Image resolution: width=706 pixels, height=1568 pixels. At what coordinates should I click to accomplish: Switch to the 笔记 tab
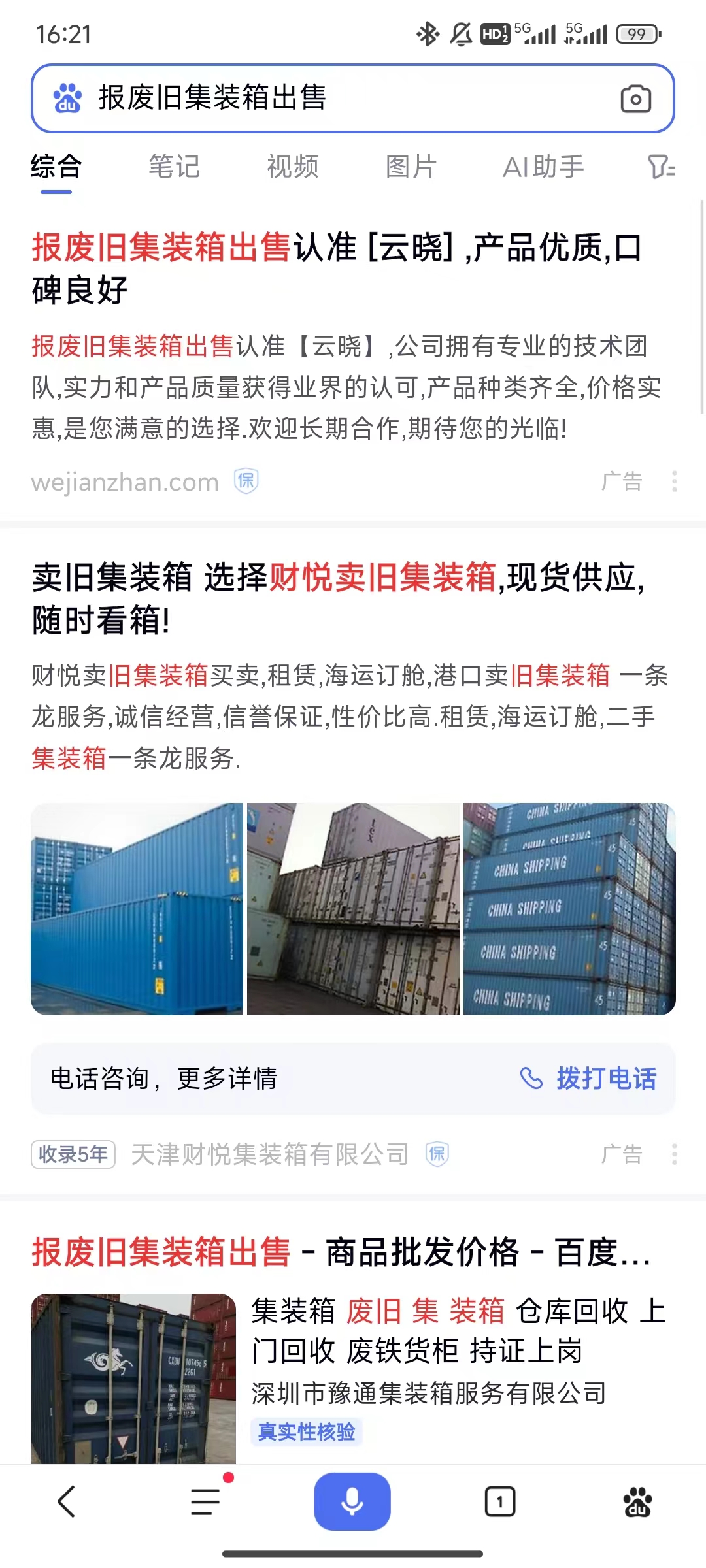(x=174, y=167)
